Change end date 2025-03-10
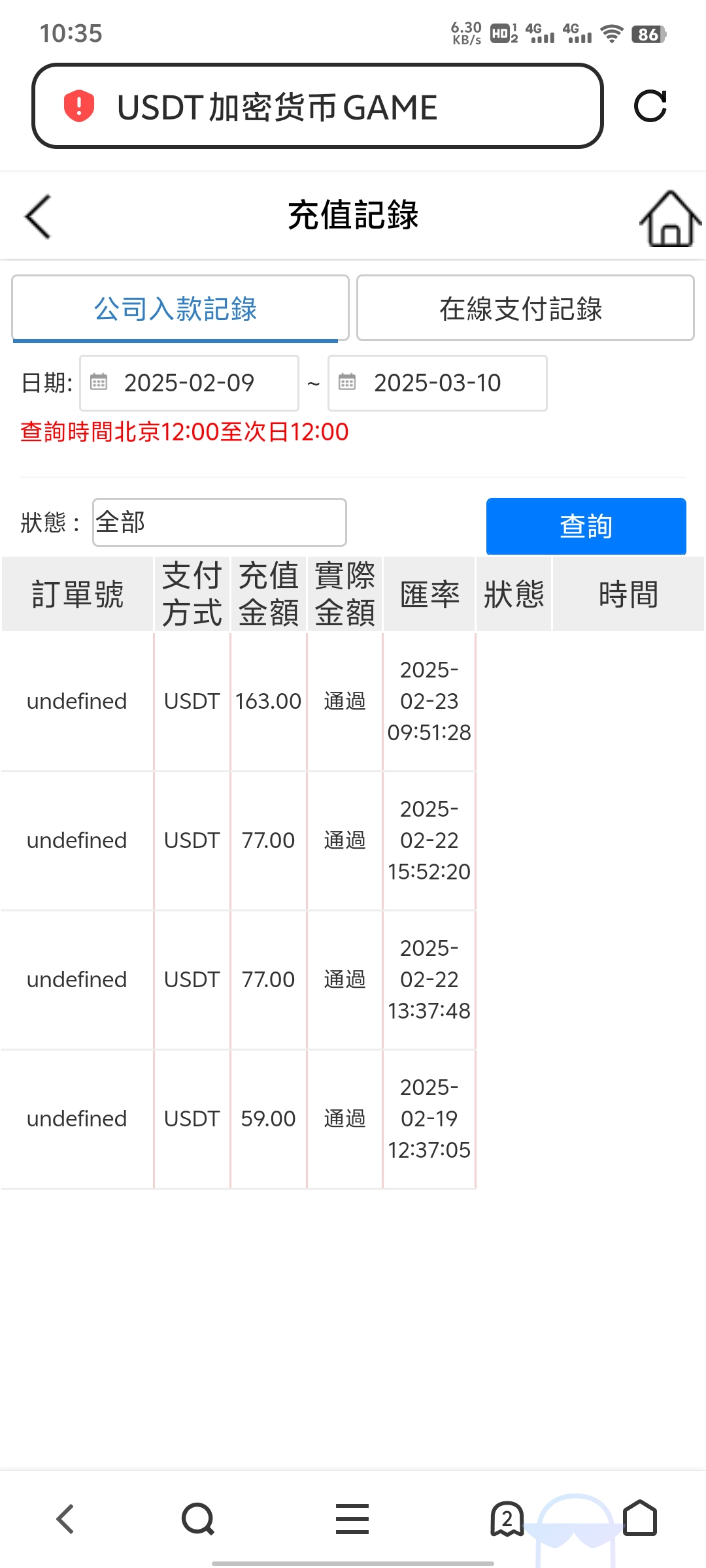 pos(437,383)
